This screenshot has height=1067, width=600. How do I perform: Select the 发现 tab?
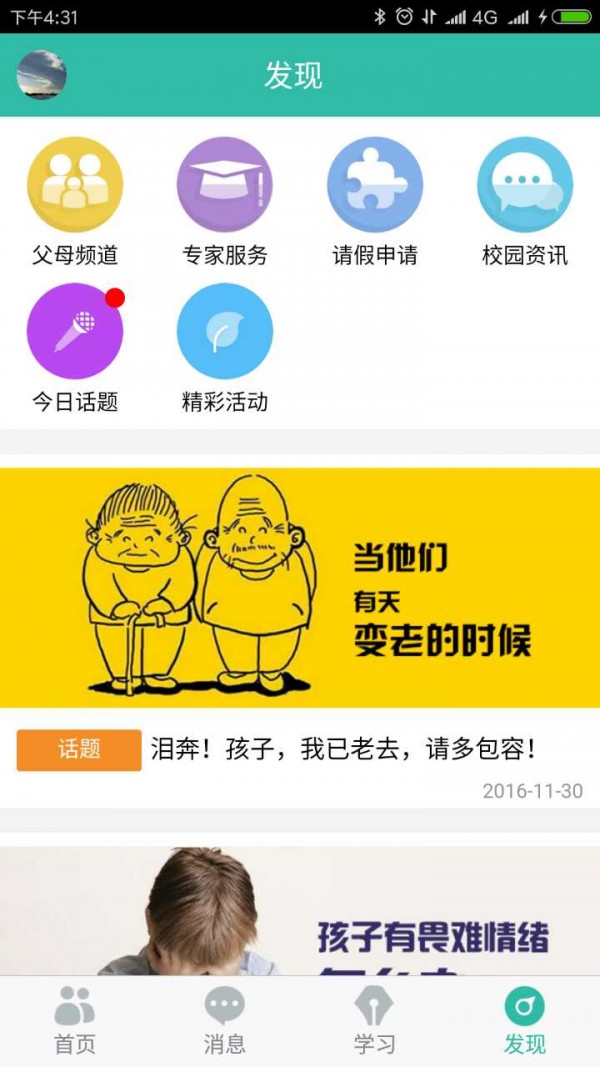525,1020
